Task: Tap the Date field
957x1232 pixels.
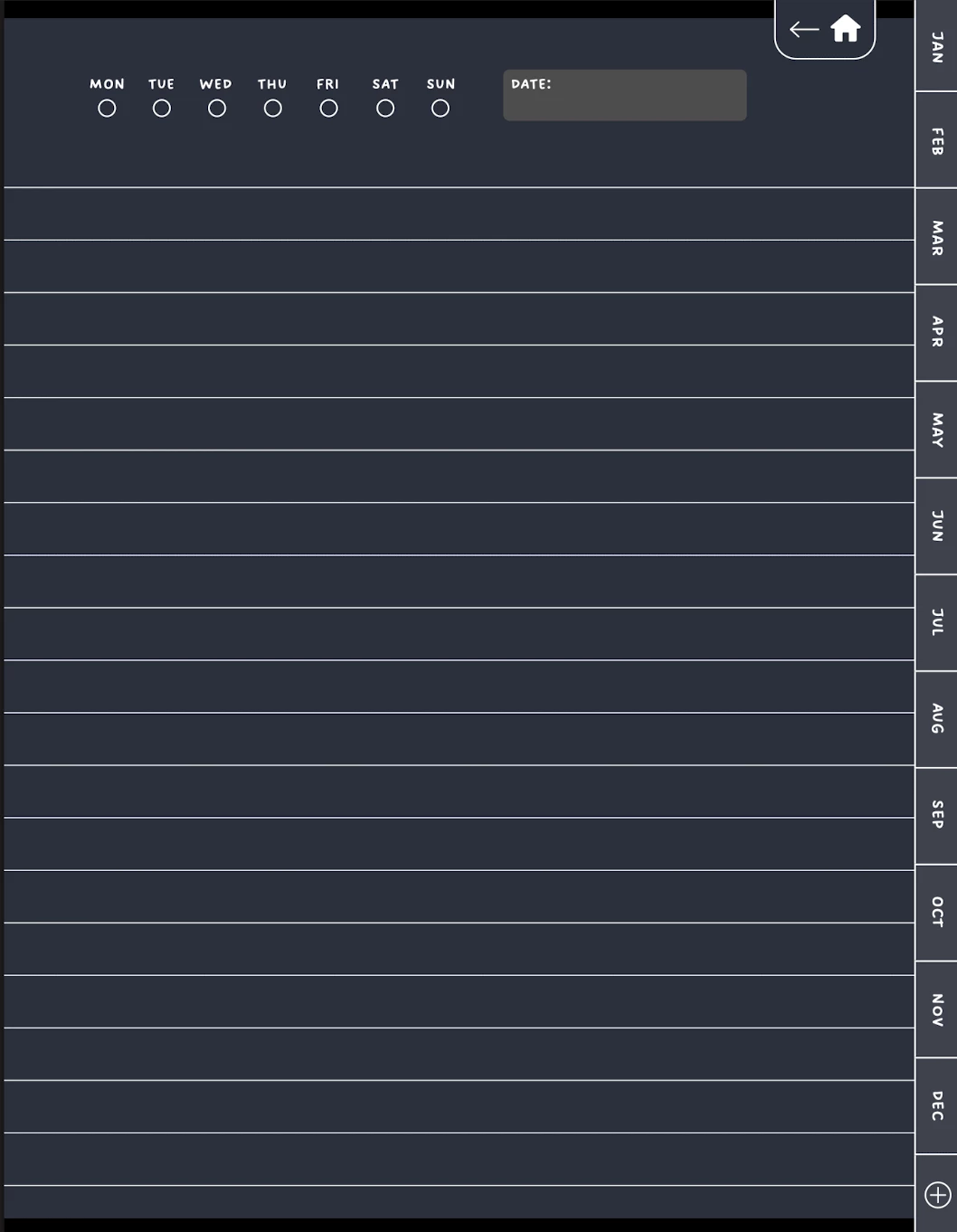Action: [x=625, y=96]
